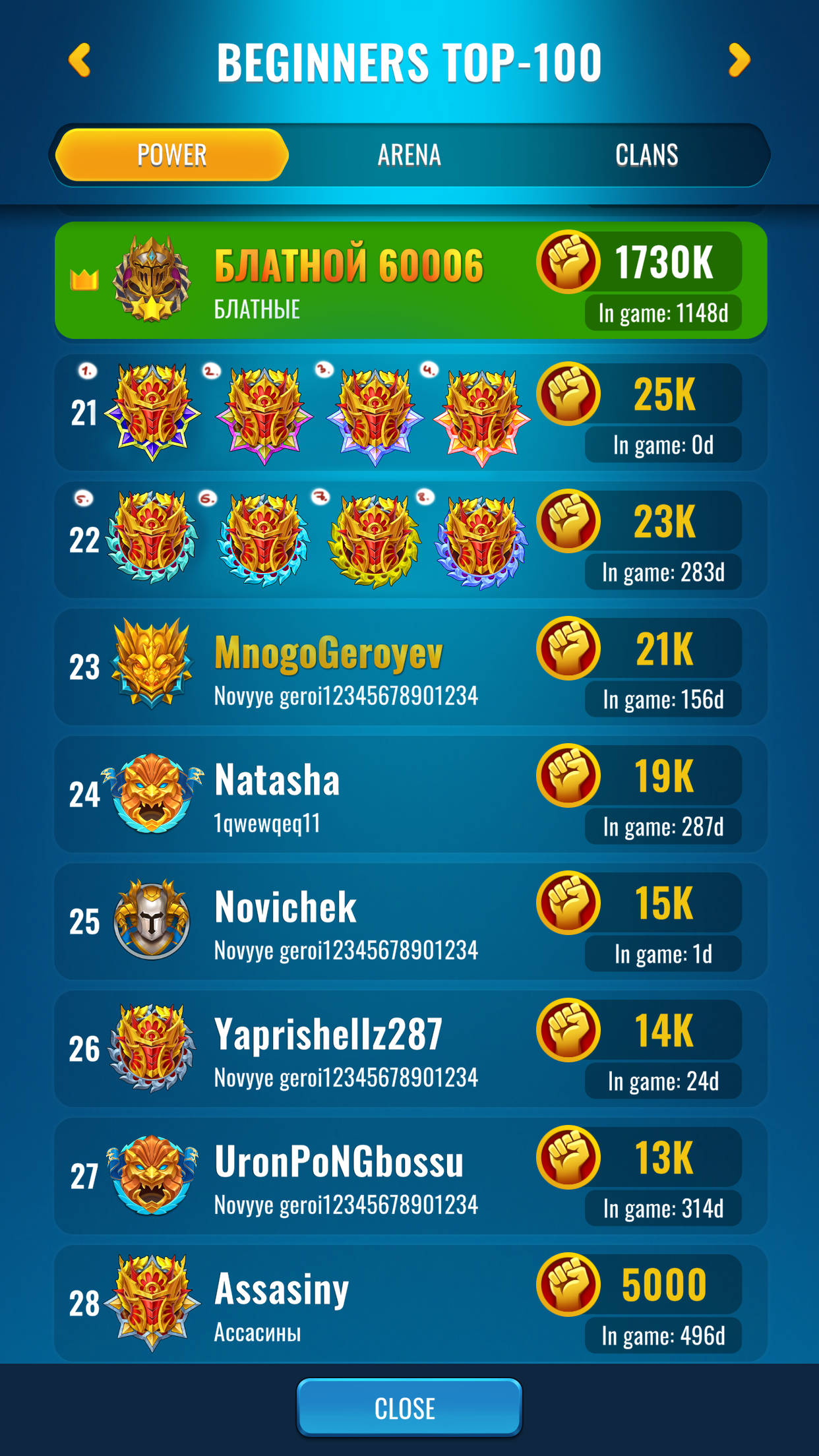Open Yaprishellz287's leaderboard entry

410,1049
